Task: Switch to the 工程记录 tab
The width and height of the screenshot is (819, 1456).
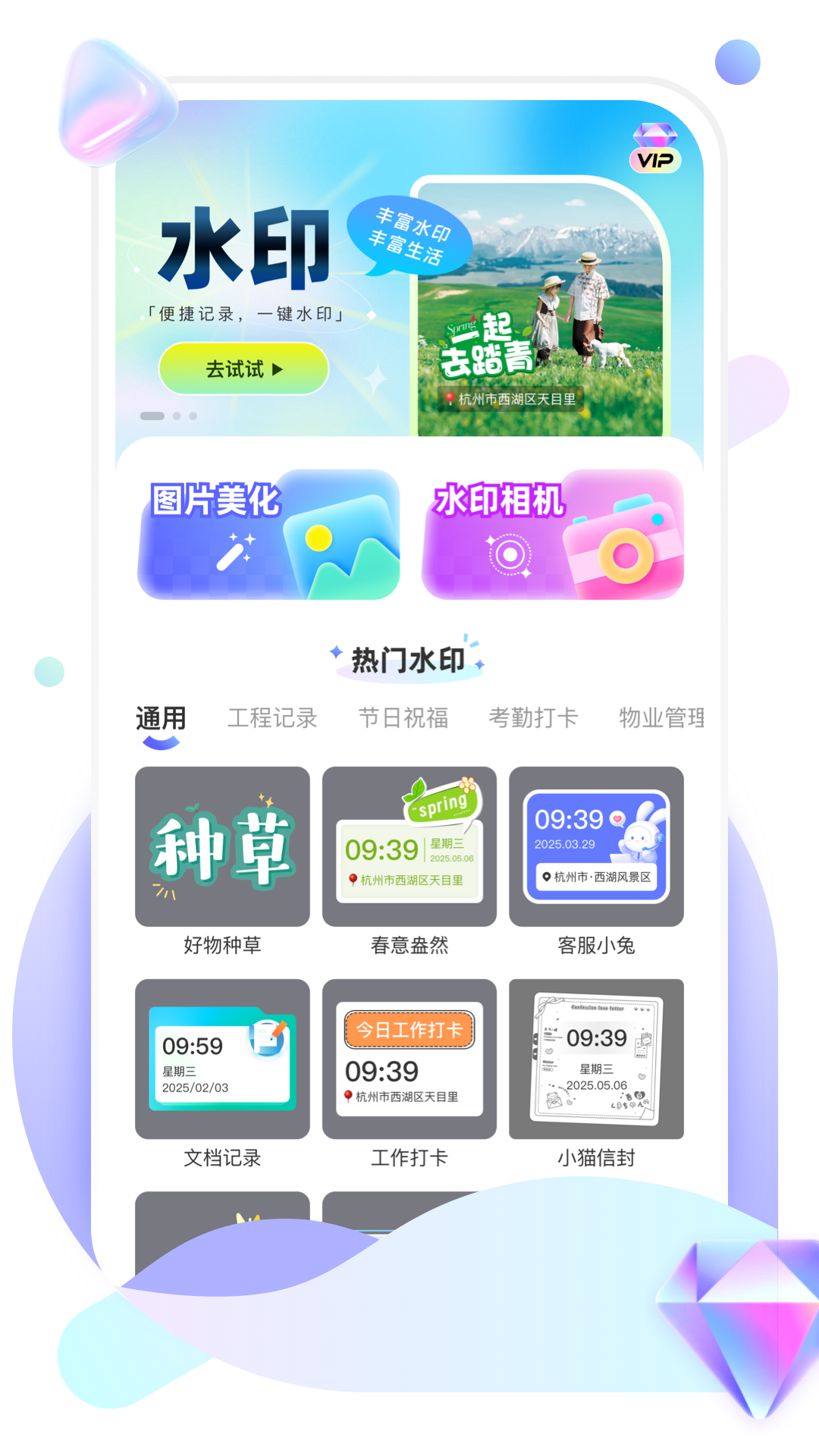Action: (274, 718)
